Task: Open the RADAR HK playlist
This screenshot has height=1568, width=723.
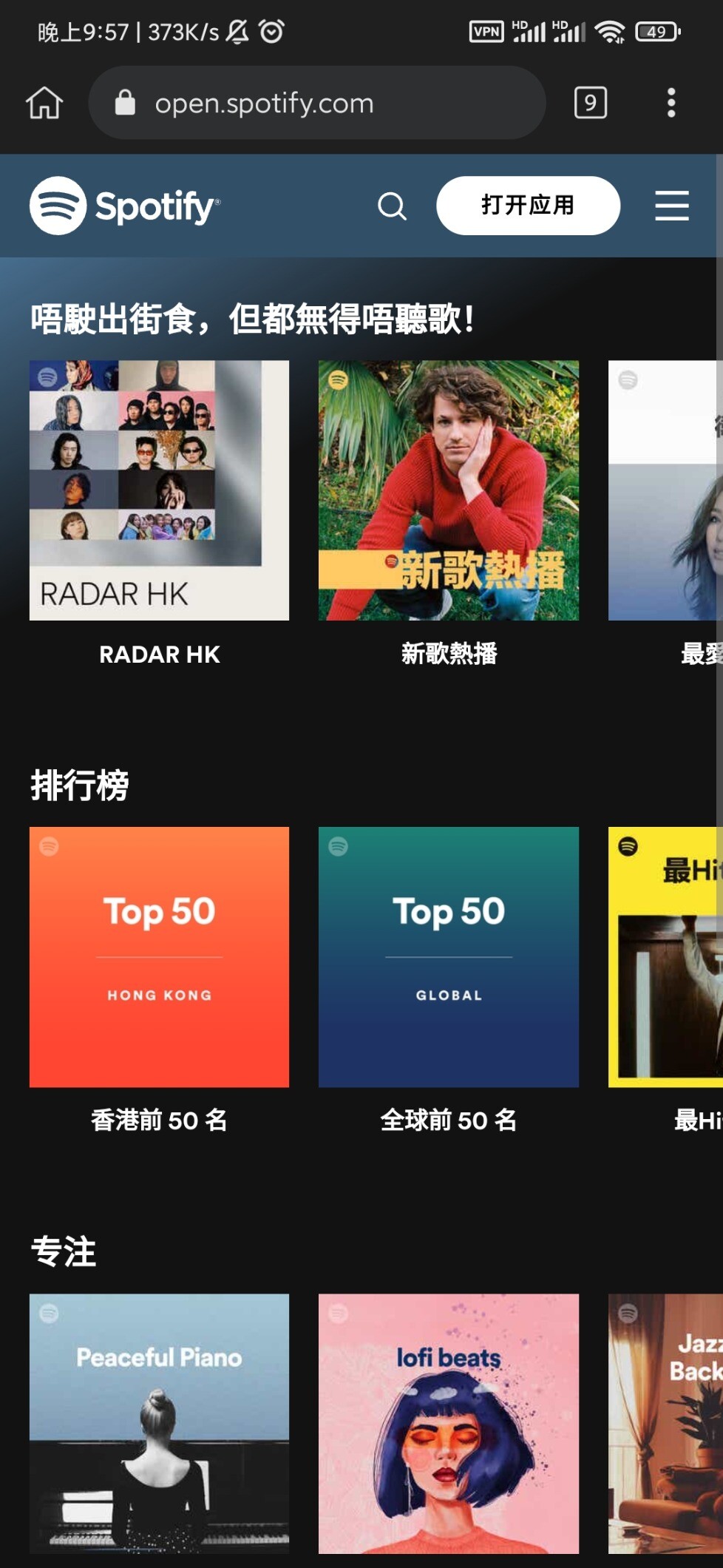Action: tap(159, 490)
